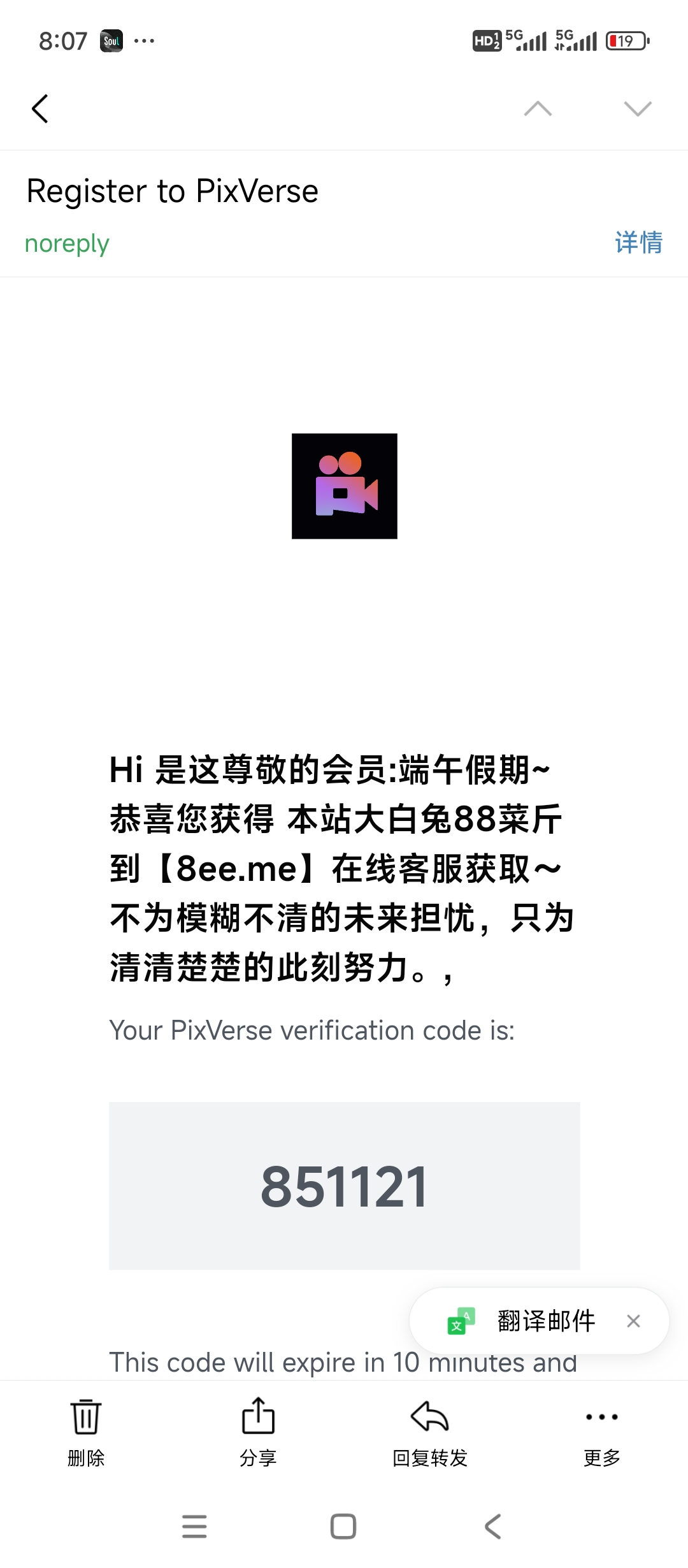Dismiss the 翻译邮件 translate popup

[633, 1321]
